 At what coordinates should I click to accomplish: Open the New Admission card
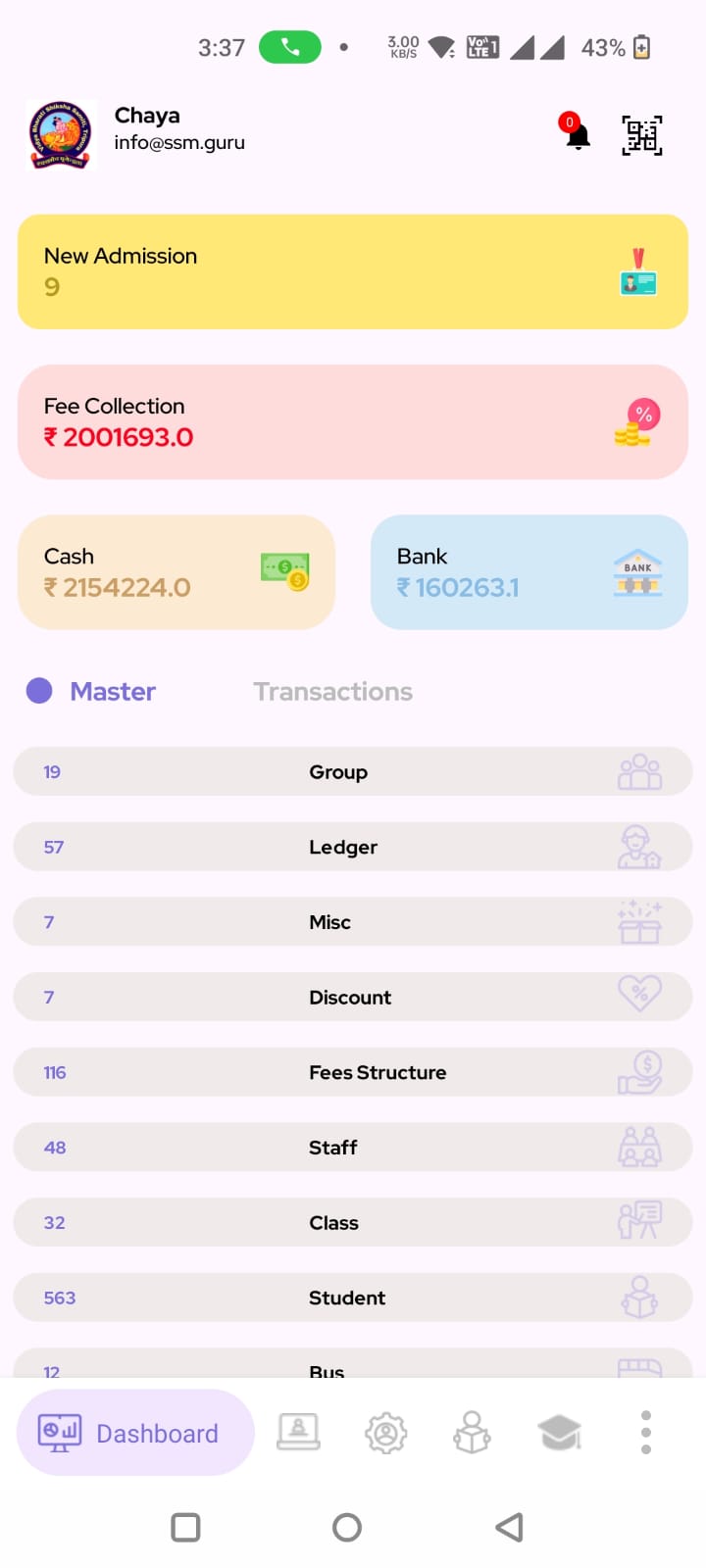click(353, 271)
